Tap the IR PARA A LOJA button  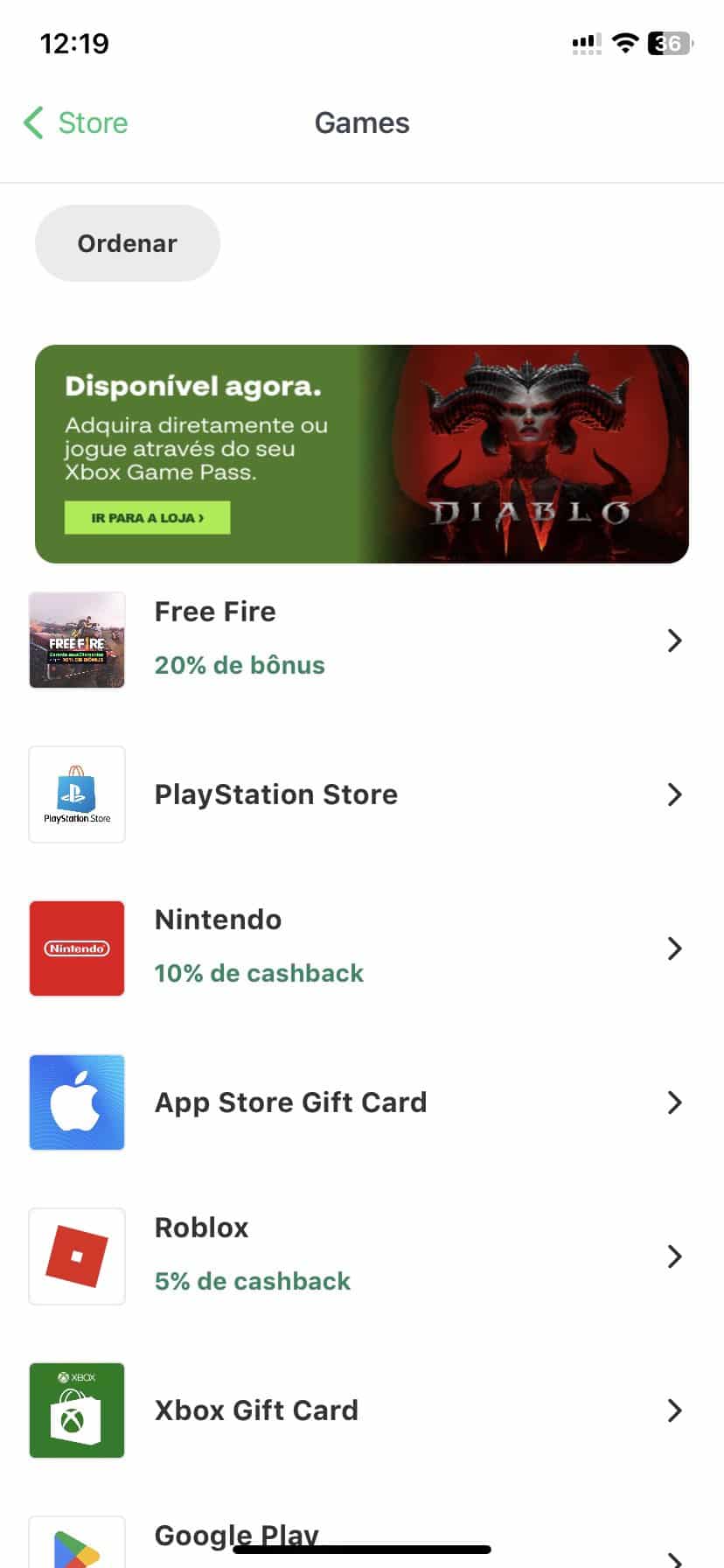pyautogui.click(x=147, y=517)
